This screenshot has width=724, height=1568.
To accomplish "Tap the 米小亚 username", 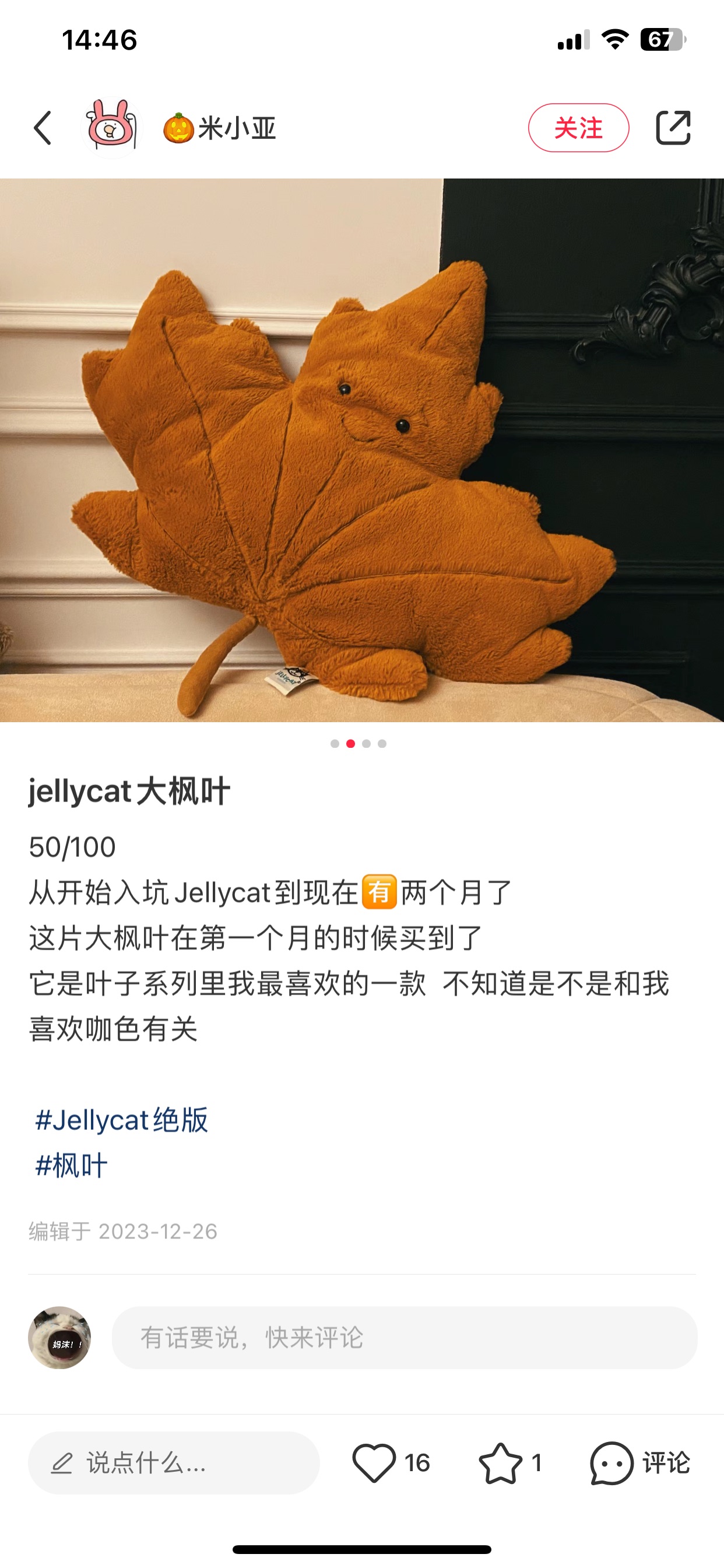I will coord(236,128).
